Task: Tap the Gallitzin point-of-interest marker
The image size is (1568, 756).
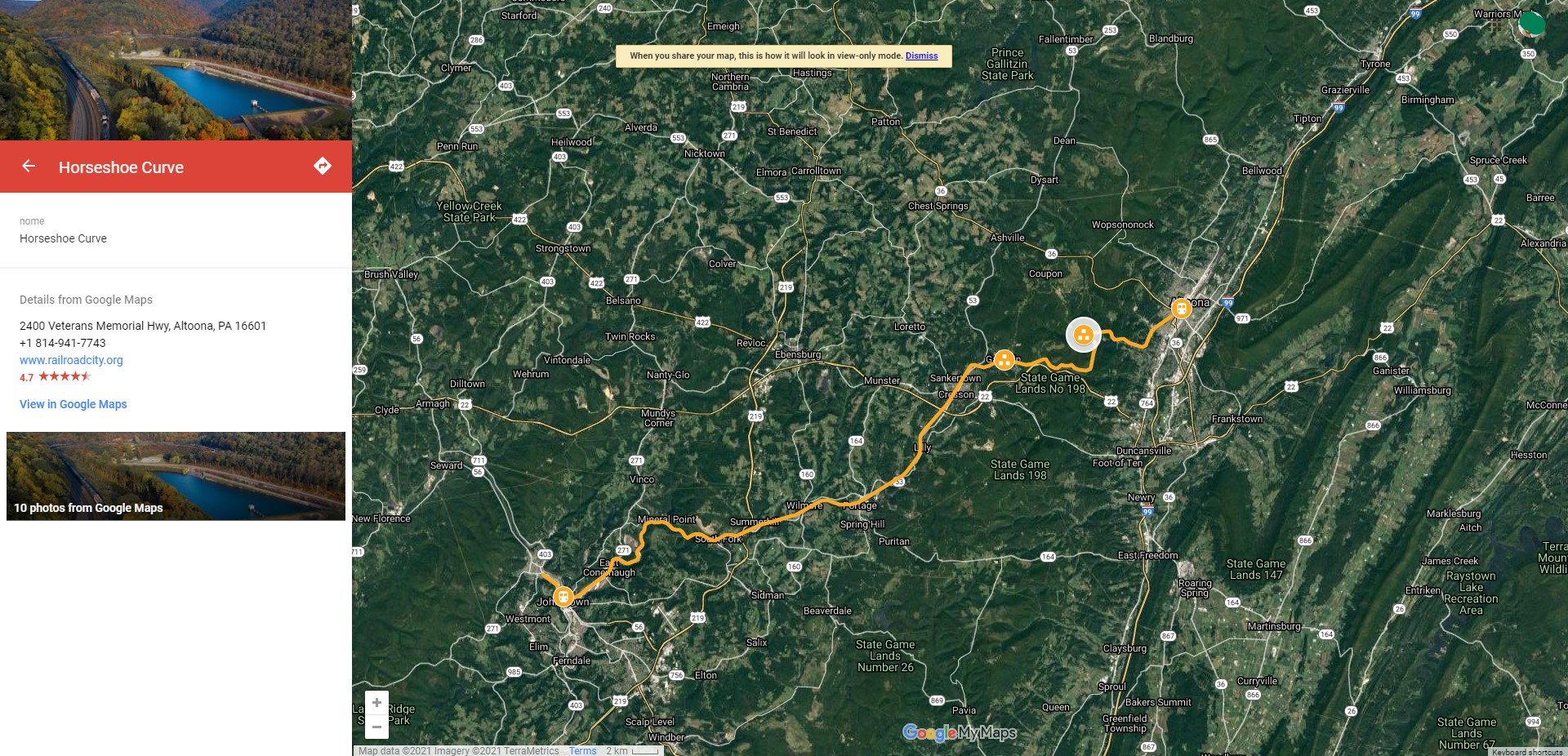Action: (1004, 360)
